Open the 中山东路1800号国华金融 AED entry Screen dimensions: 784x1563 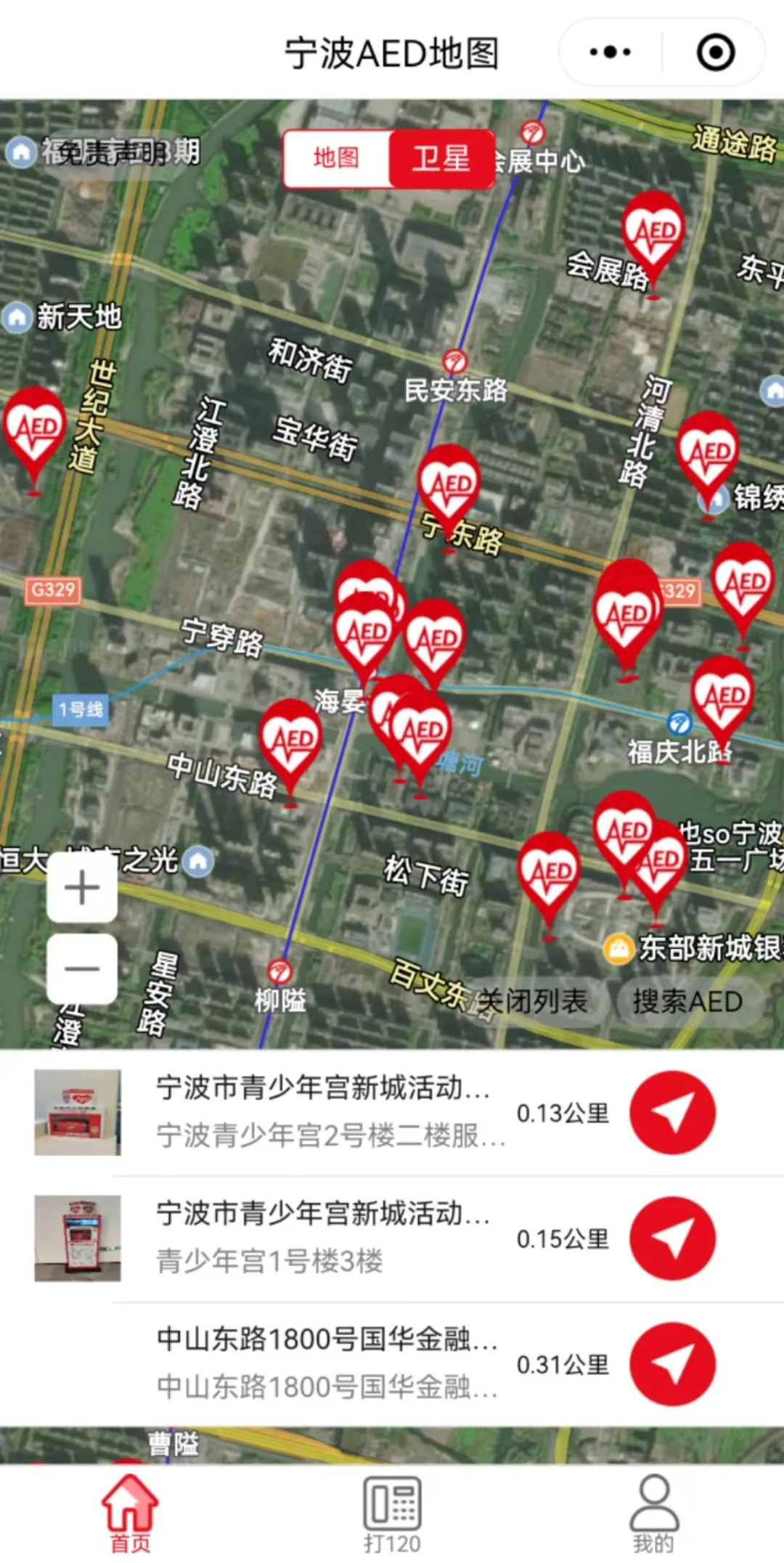click(323, 1363)
